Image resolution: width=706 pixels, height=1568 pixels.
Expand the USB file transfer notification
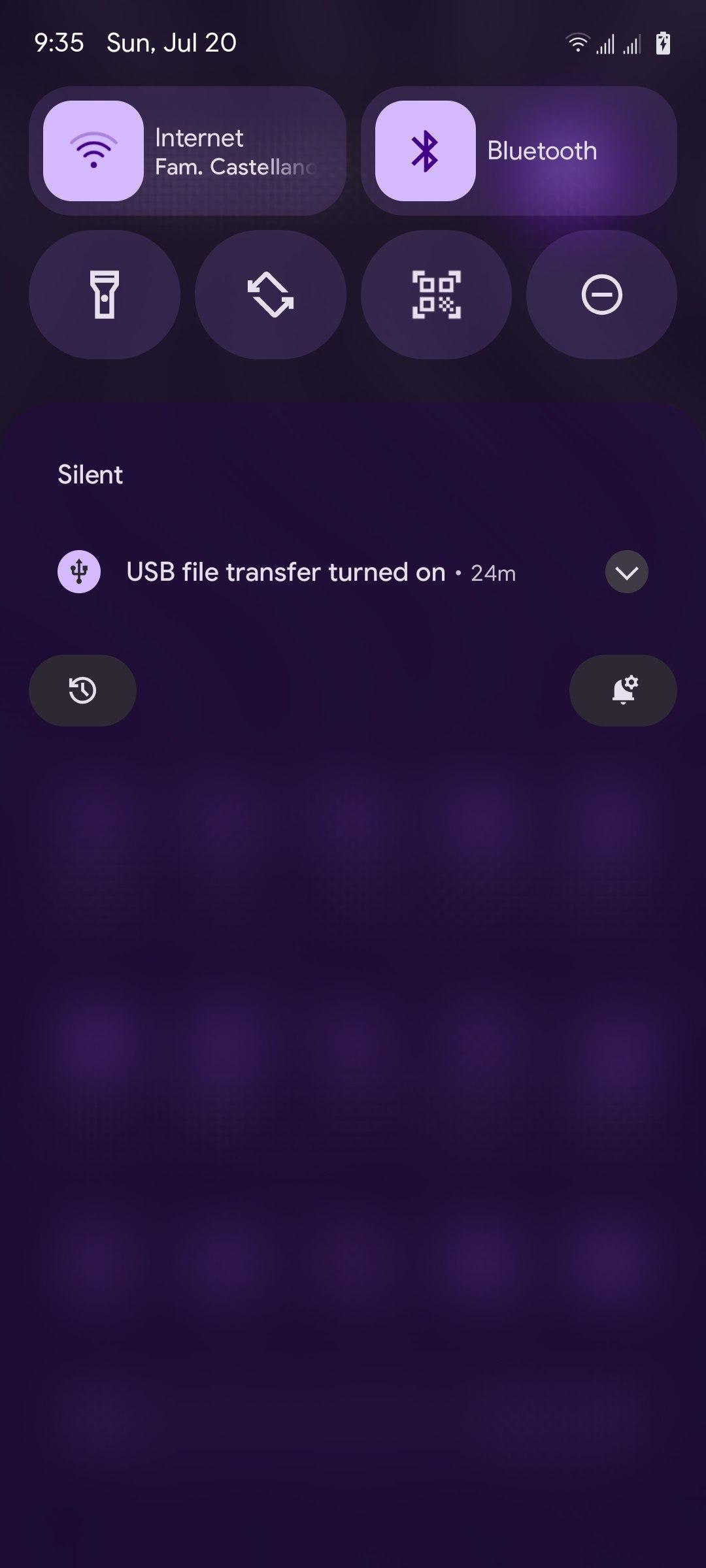click(626, 572)
